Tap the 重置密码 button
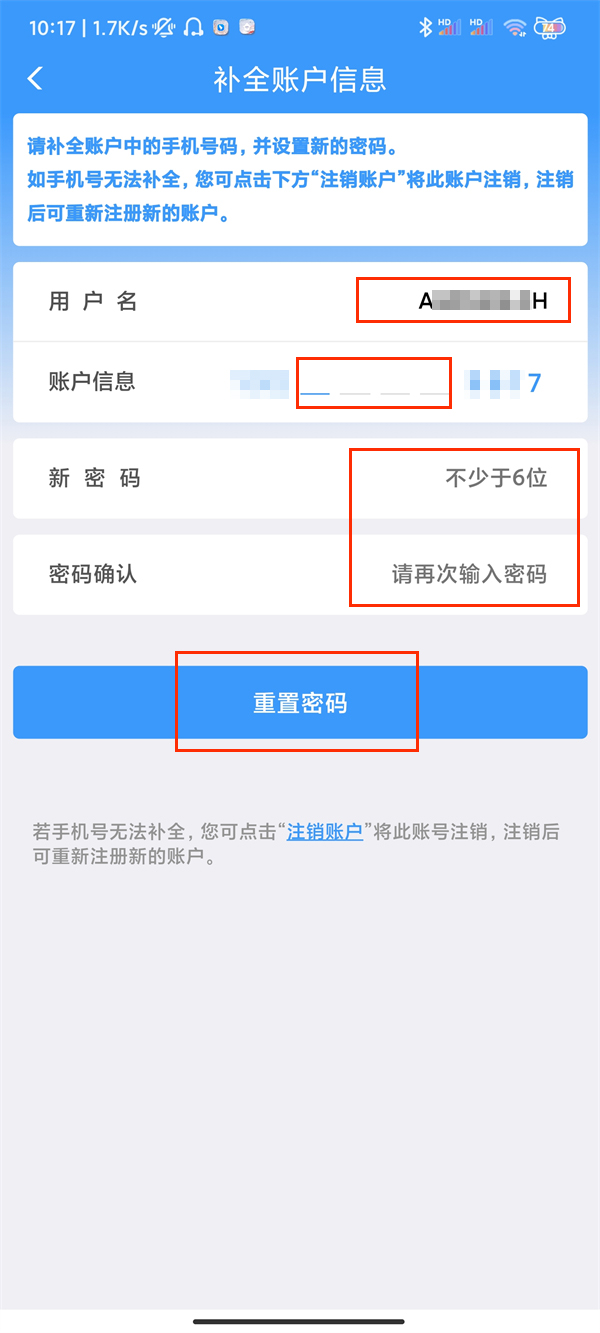The width and height of the screenshot is (600, 1333). [x=299, y=703]
